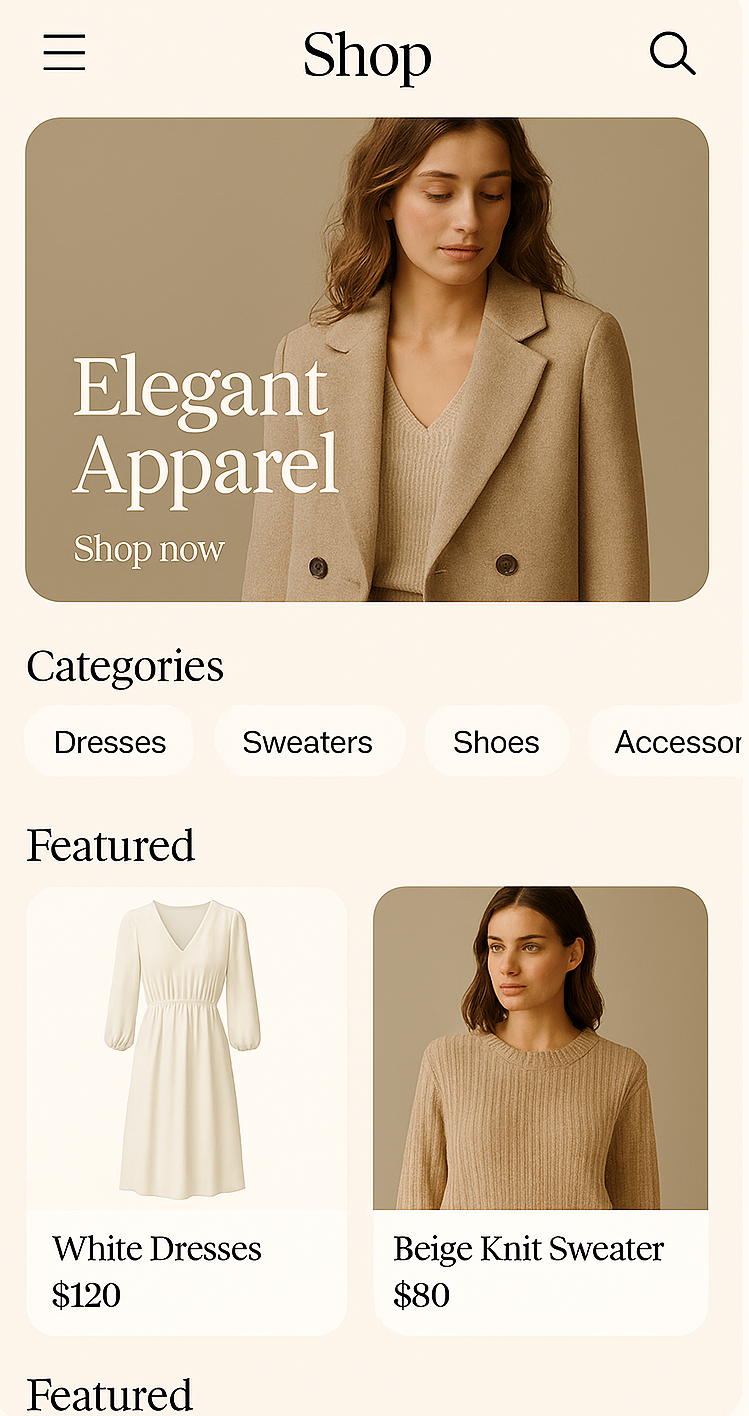Open the hamburger menu

64,52
